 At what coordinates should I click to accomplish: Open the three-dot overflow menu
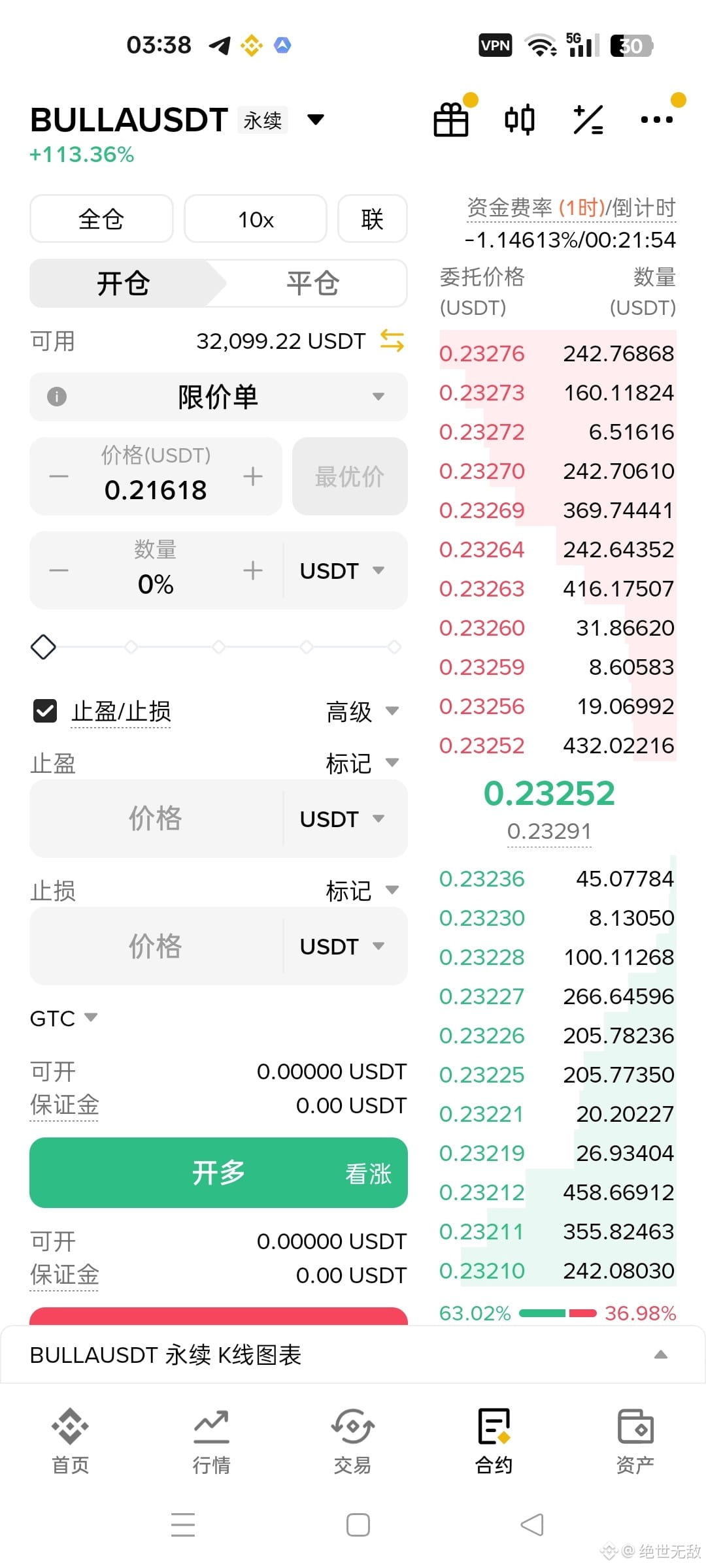657,120
